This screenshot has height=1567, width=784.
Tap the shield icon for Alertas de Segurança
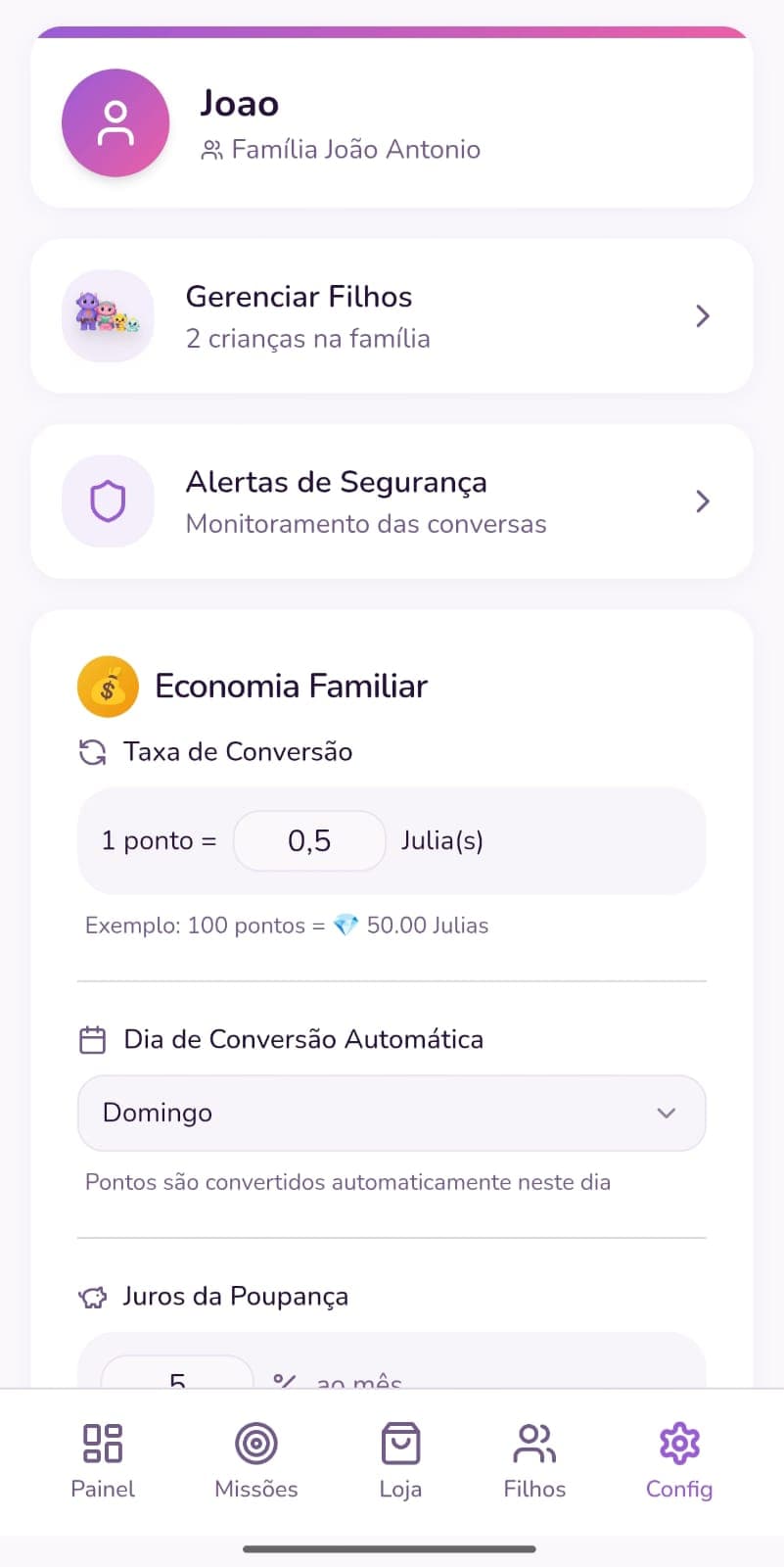point(108,500)
